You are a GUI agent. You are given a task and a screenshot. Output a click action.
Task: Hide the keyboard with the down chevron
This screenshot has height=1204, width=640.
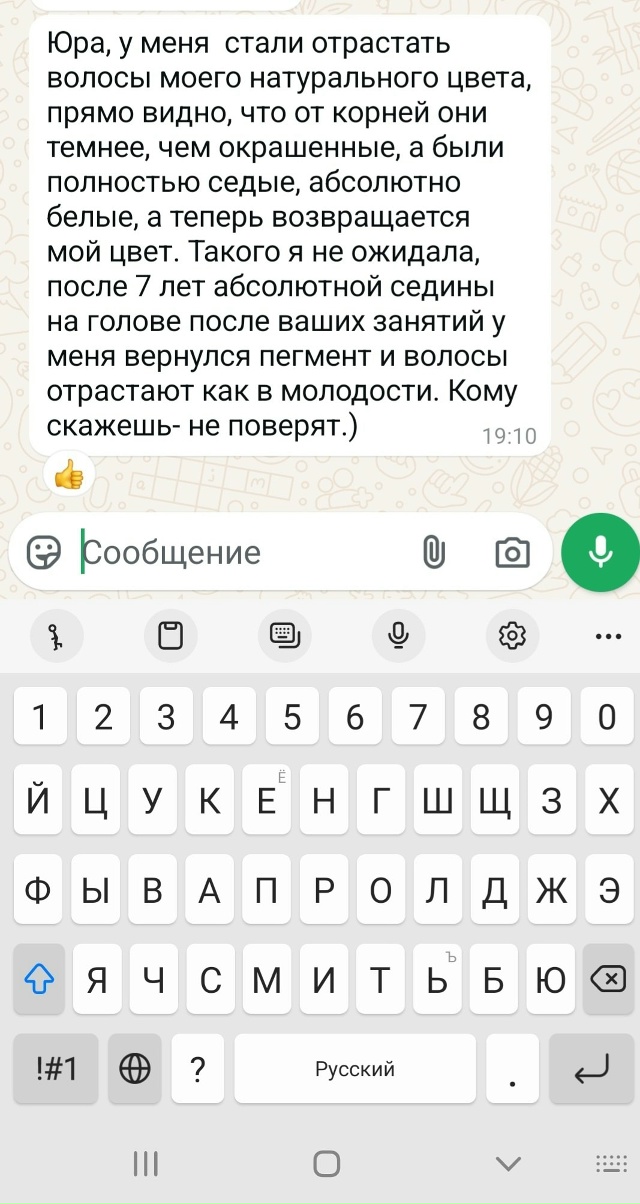coord(509,1163)
